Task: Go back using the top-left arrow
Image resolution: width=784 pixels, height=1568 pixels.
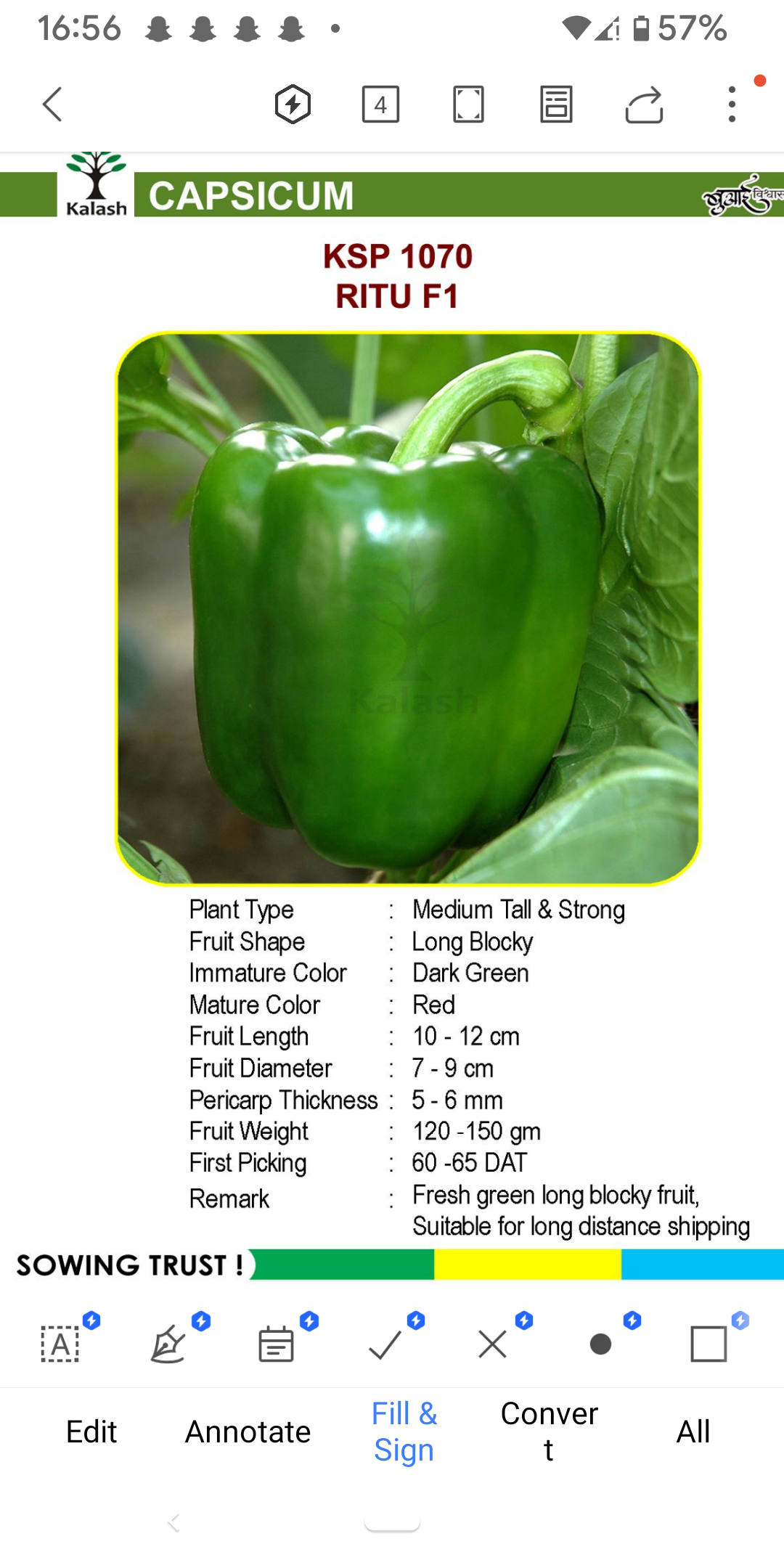Action: [52, 105]
